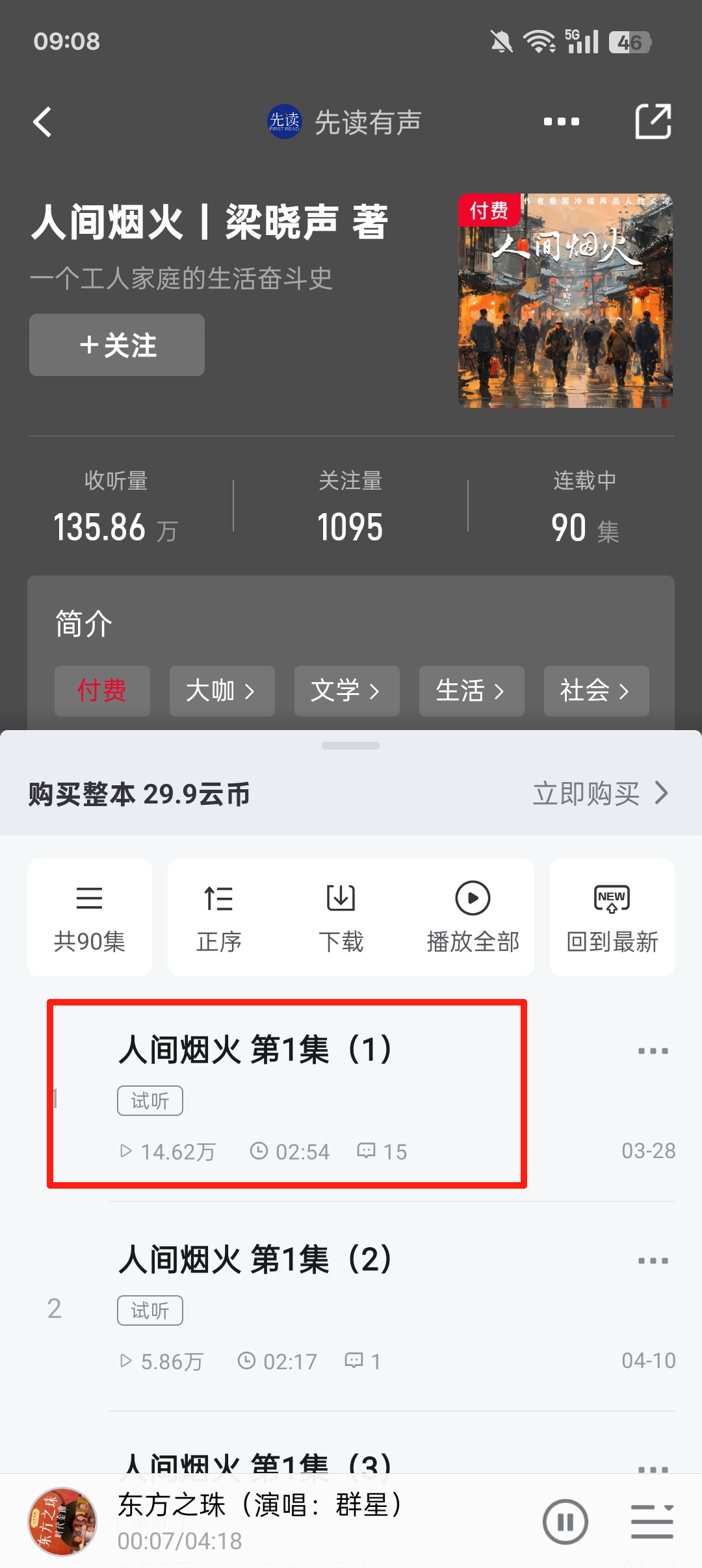Expand the 文学 category
Screen dimensions: 702x1568
346,691
